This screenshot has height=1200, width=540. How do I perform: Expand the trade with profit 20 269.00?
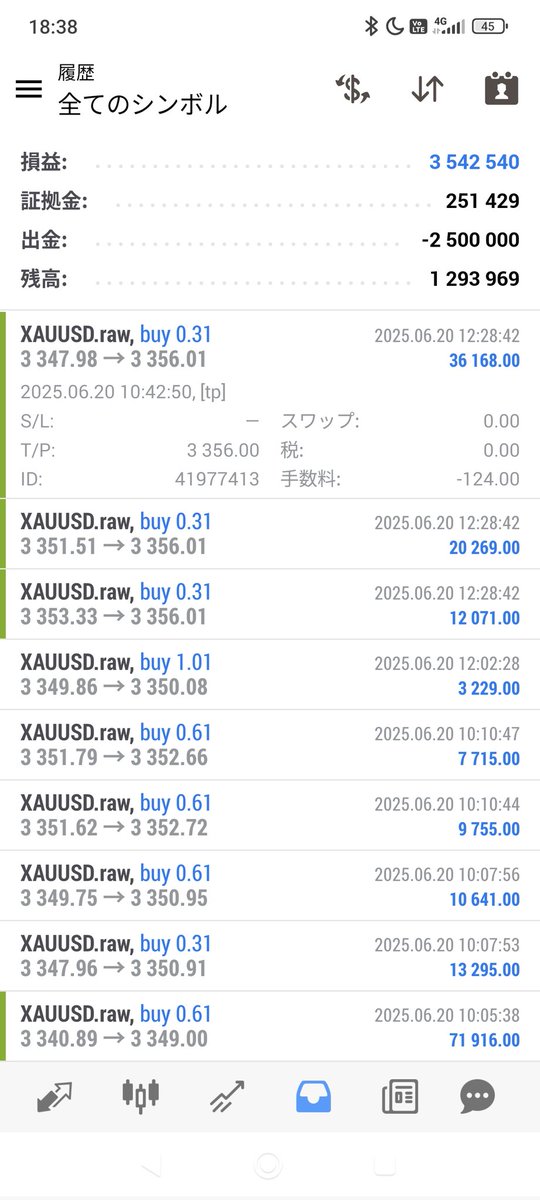(x=270, y=534)
